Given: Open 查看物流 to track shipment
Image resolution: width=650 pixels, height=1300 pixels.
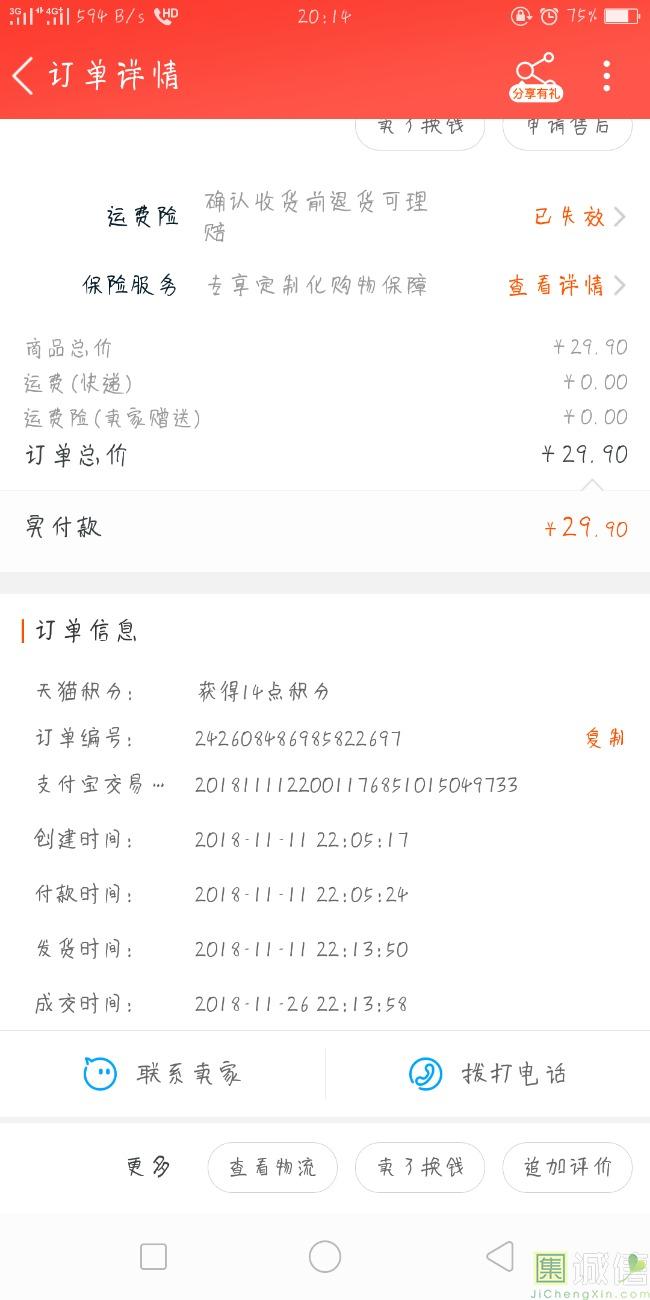Looking at the screenshot, I should point(272,1167).
